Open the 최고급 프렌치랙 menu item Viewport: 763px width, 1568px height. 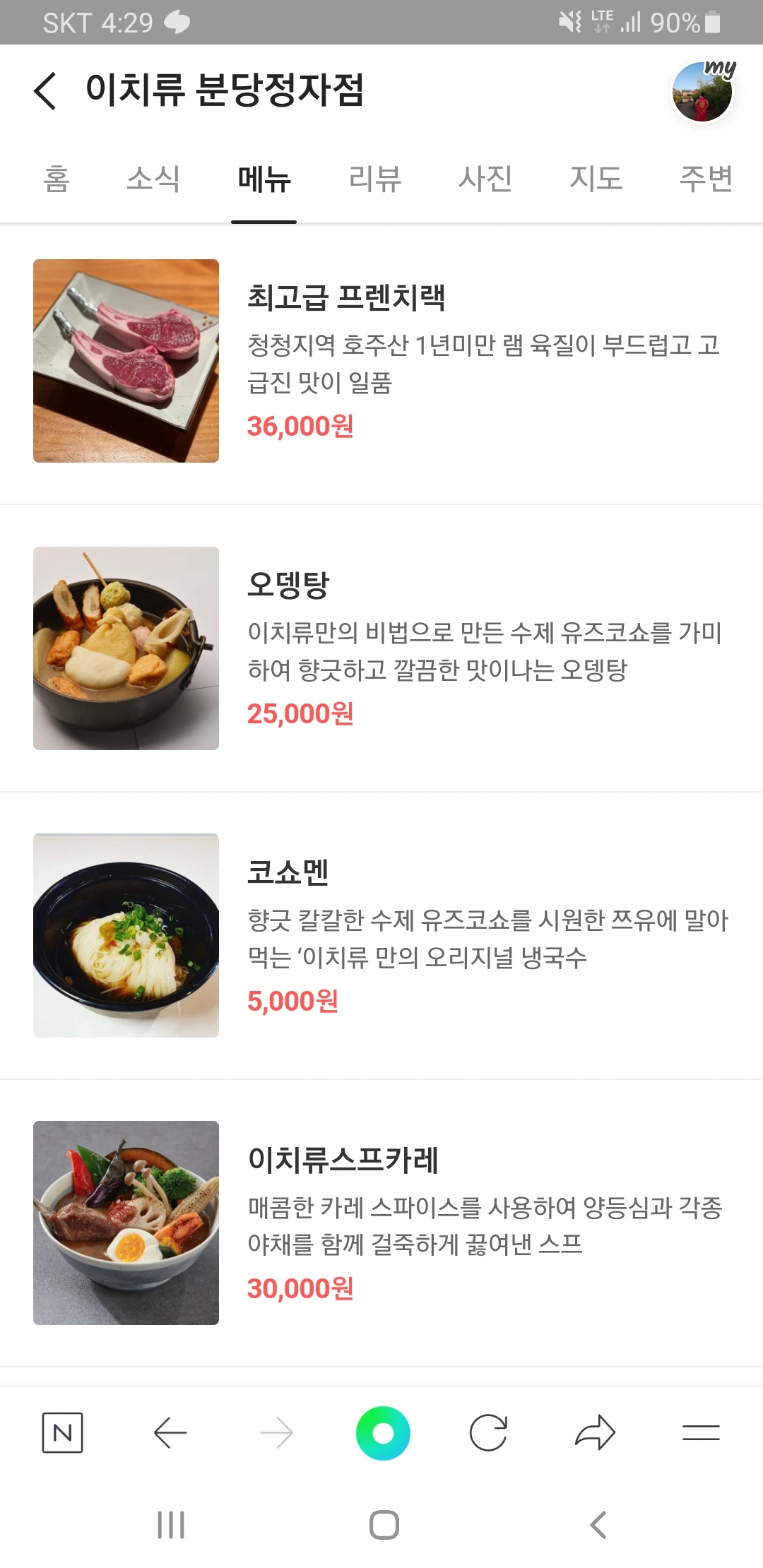click(x=346, y=297)
